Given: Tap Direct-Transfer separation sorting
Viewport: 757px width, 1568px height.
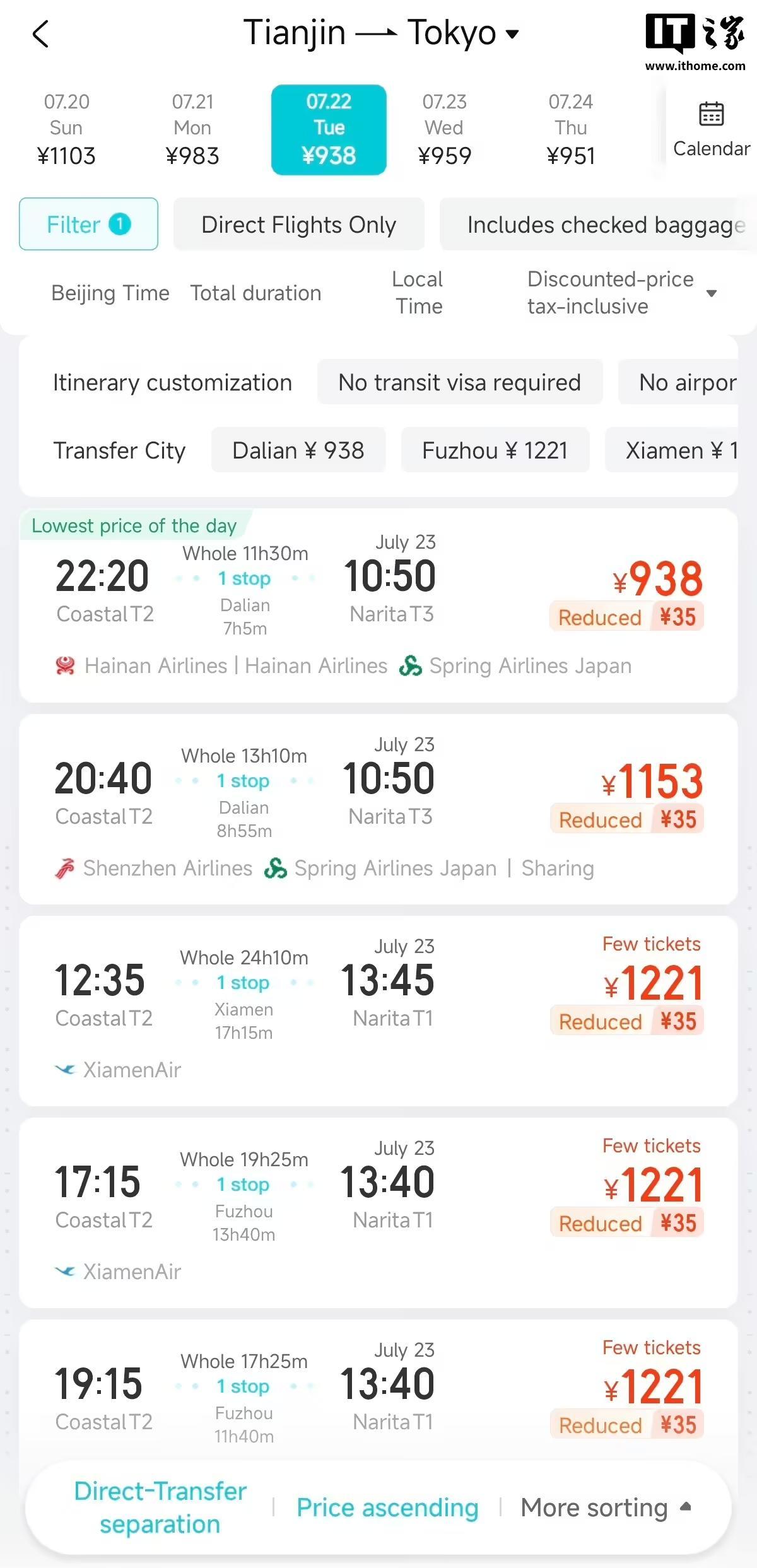Looking at the screenshot, I should pos(160,1507).
